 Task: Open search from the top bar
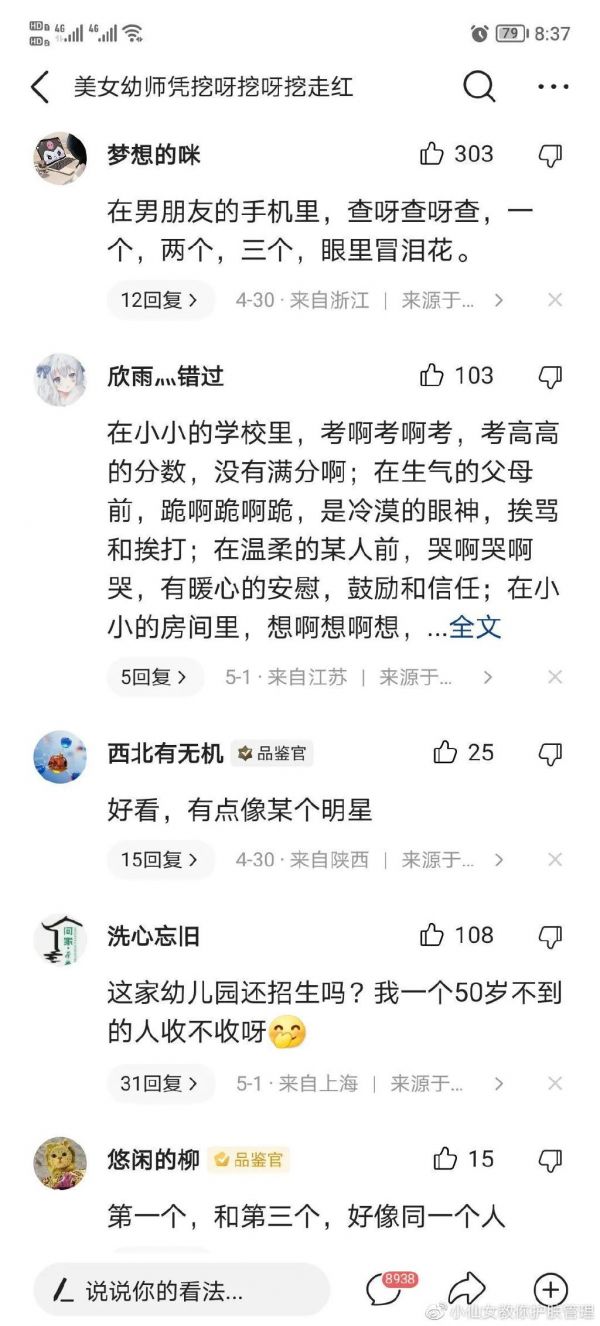pyautogui.click(x=479, y=87)
